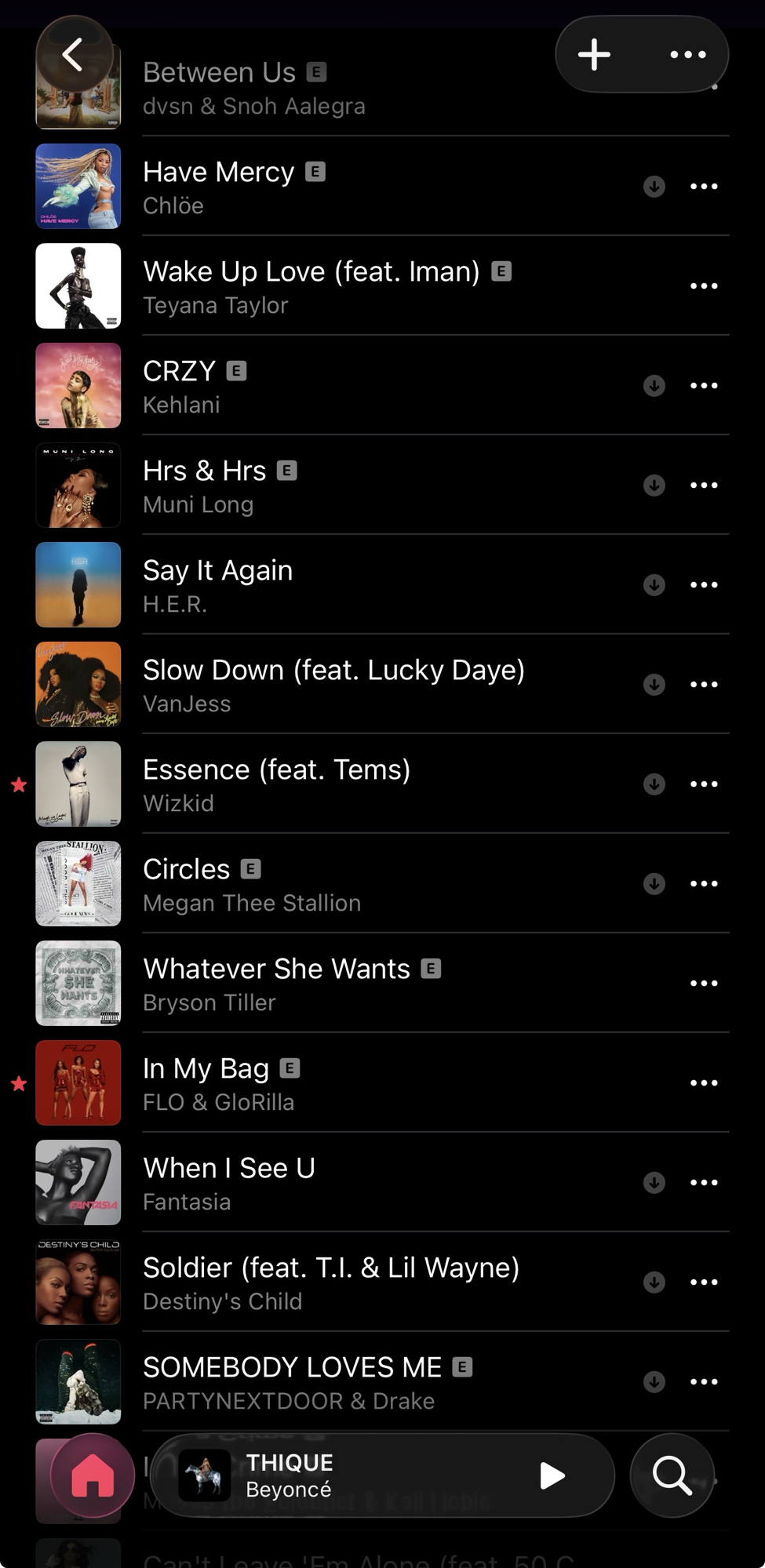
Task: Open more options for Slow Down
Action: click(x=704, y=685)
